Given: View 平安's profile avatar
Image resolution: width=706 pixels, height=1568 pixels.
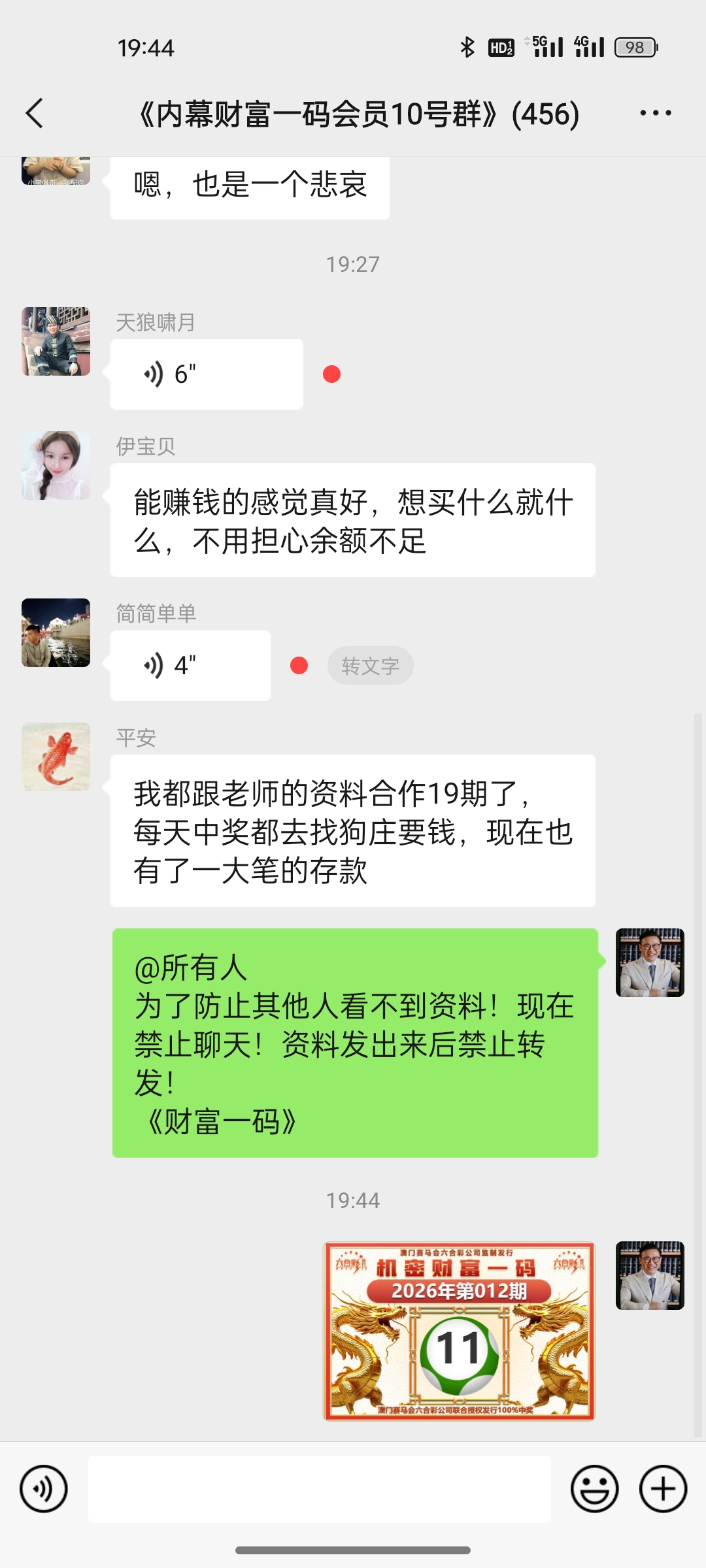Looking at the screenshot, I should click(56, 757).
